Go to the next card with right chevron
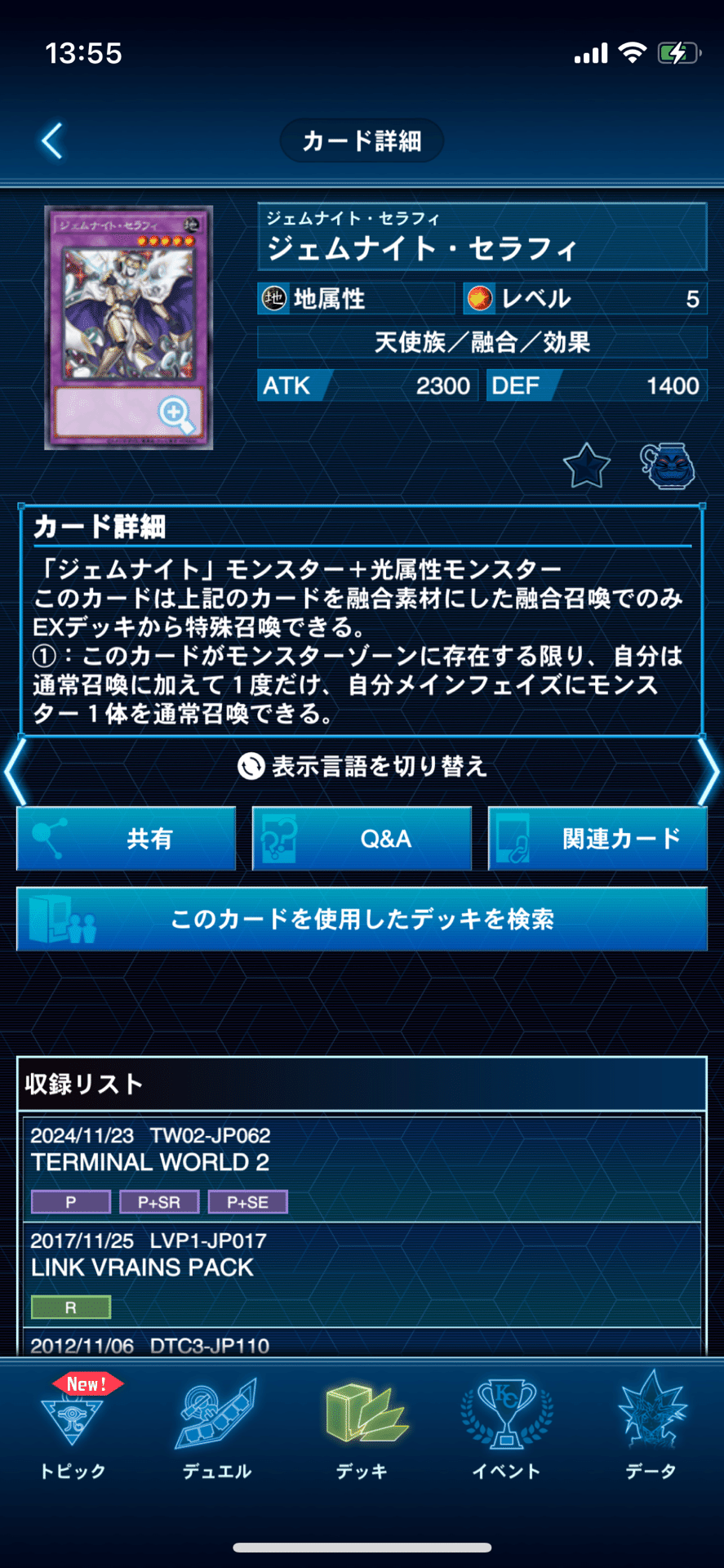 (x=708, y=772)
